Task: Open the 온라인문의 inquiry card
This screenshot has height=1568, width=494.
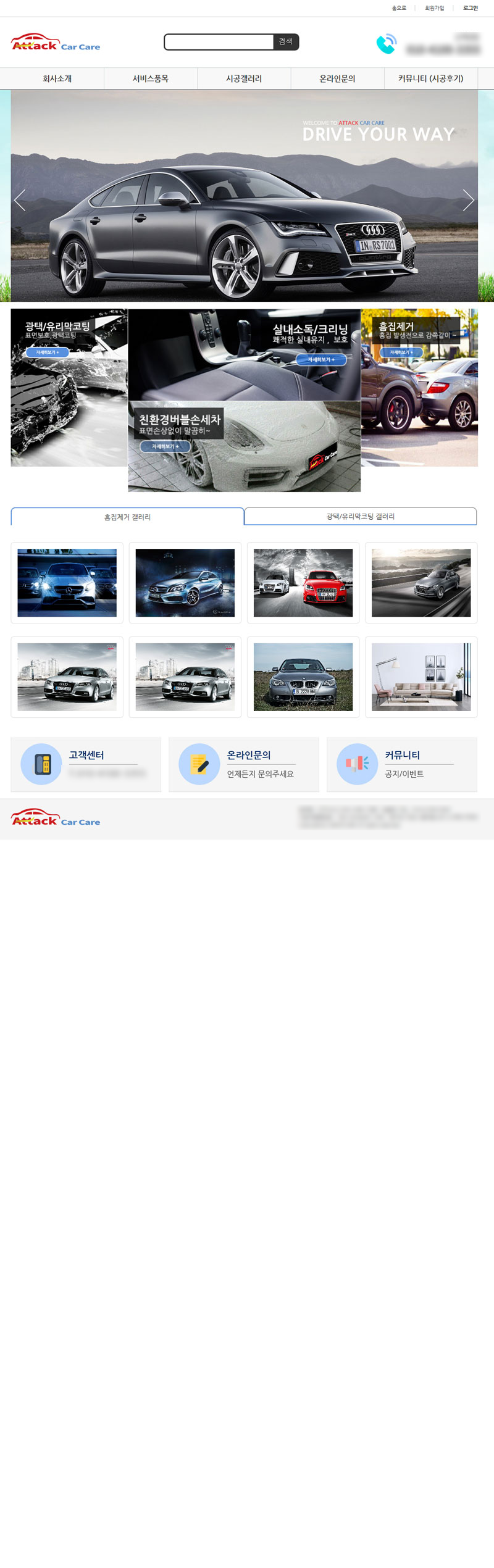Action: pos(244,764)
